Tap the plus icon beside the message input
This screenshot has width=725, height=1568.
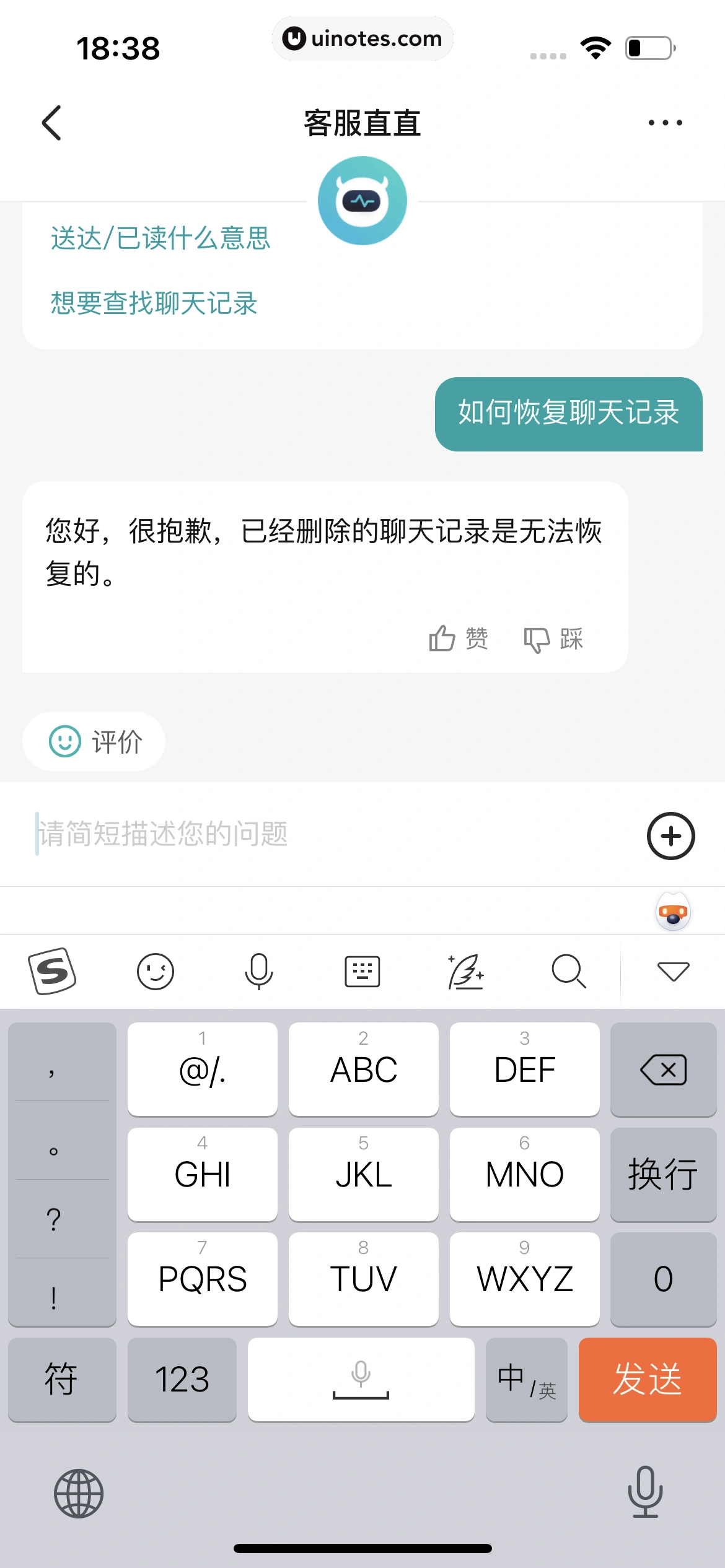point(670,836)
